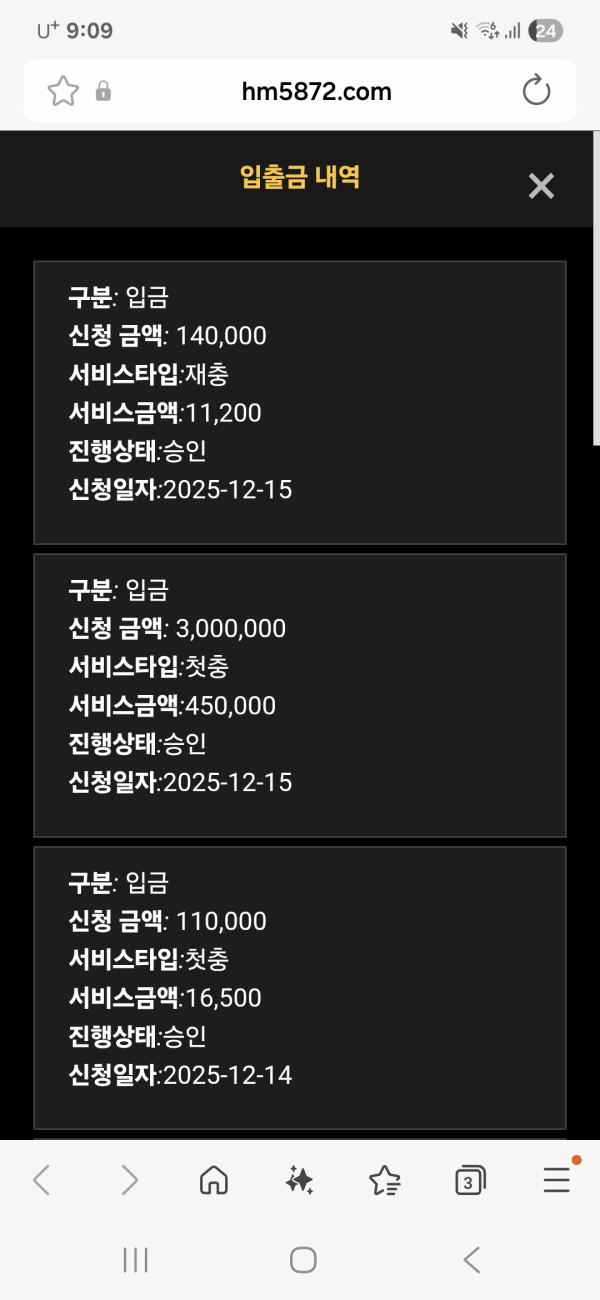Open the AI sparkle assistant
The image size is (600, 1300).
click(x=299, y=1181)
